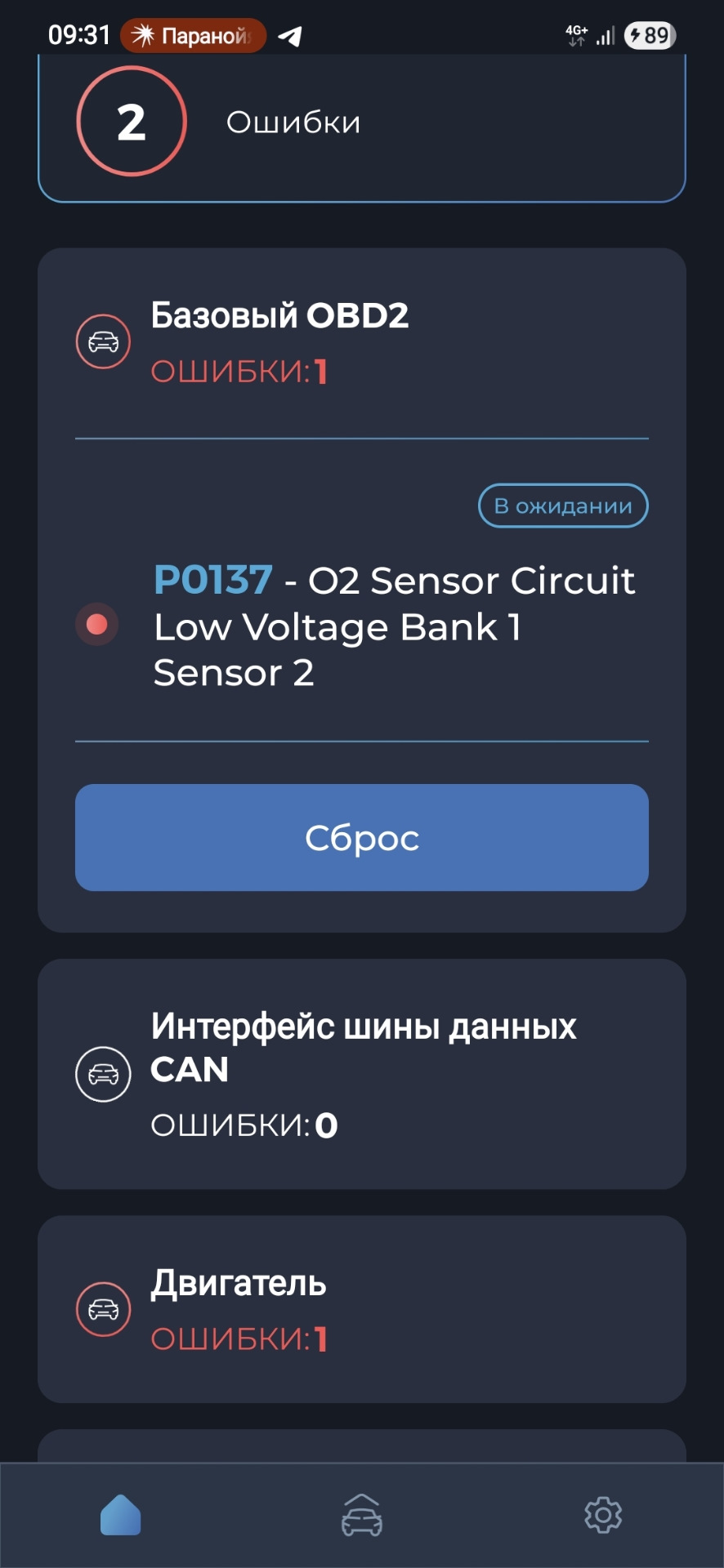Switch to the home tab
The image size is (724, 1568).
tap(121, 1515)
